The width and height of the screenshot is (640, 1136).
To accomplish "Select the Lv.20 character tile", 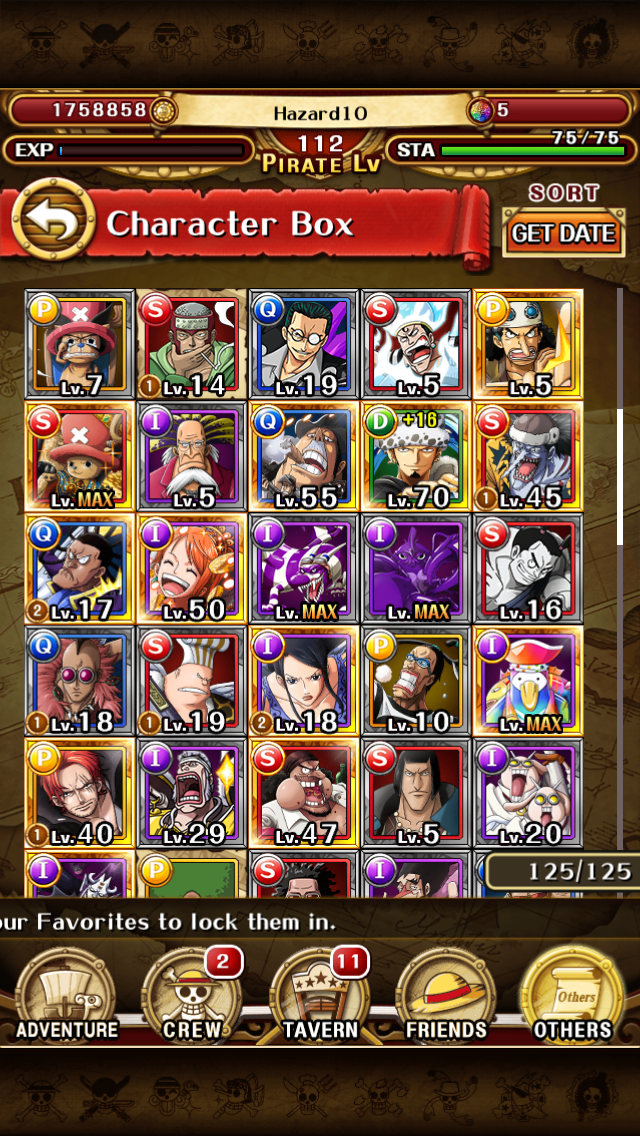I will tap(528, 792).
